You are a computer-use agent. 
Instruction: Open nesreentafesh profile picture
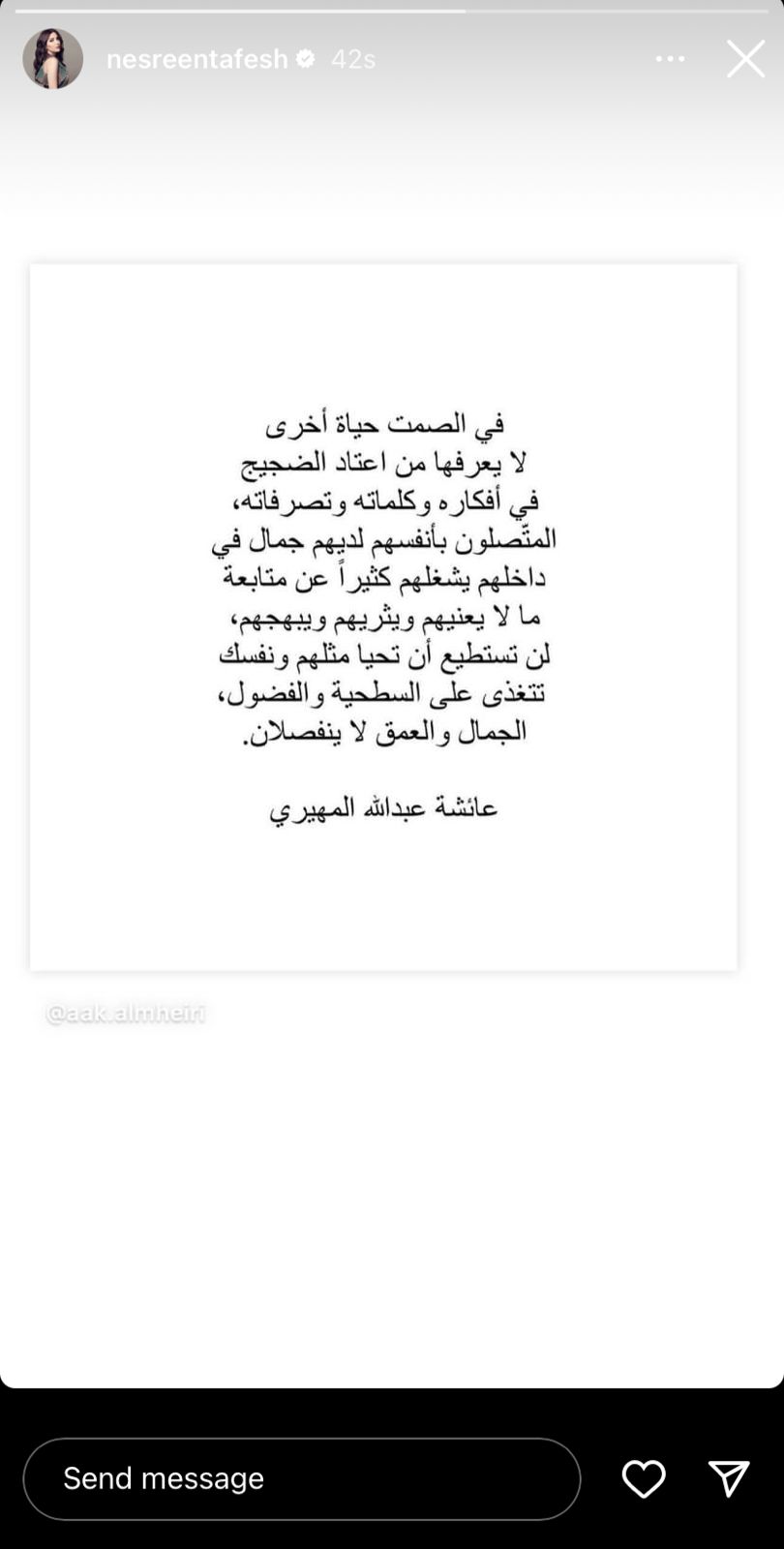pos(52,59)
